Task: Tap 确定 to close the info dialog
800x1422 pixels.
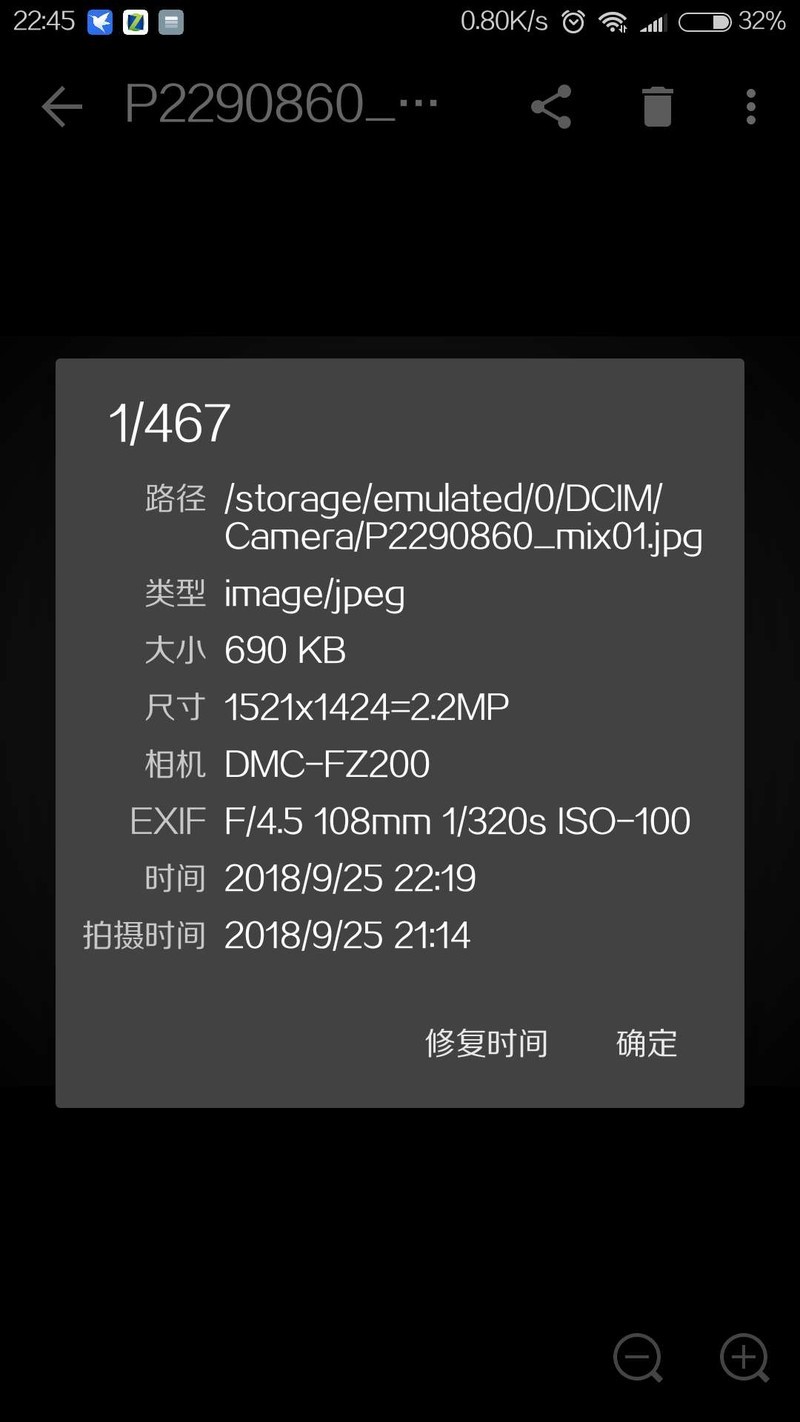Action: (646, 1043)
